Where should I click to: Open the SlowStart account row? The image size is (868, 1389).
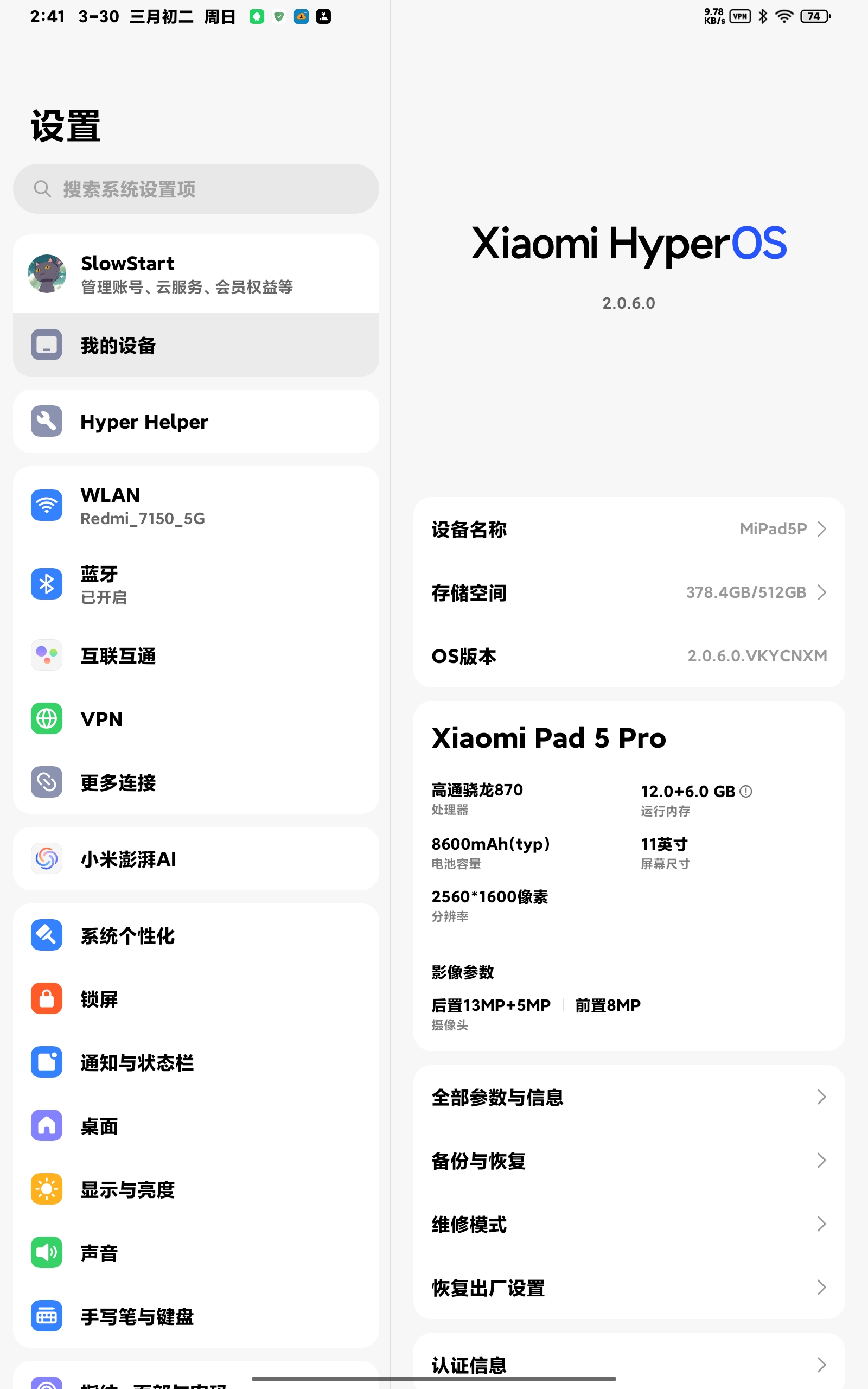(x=196, y=274)
